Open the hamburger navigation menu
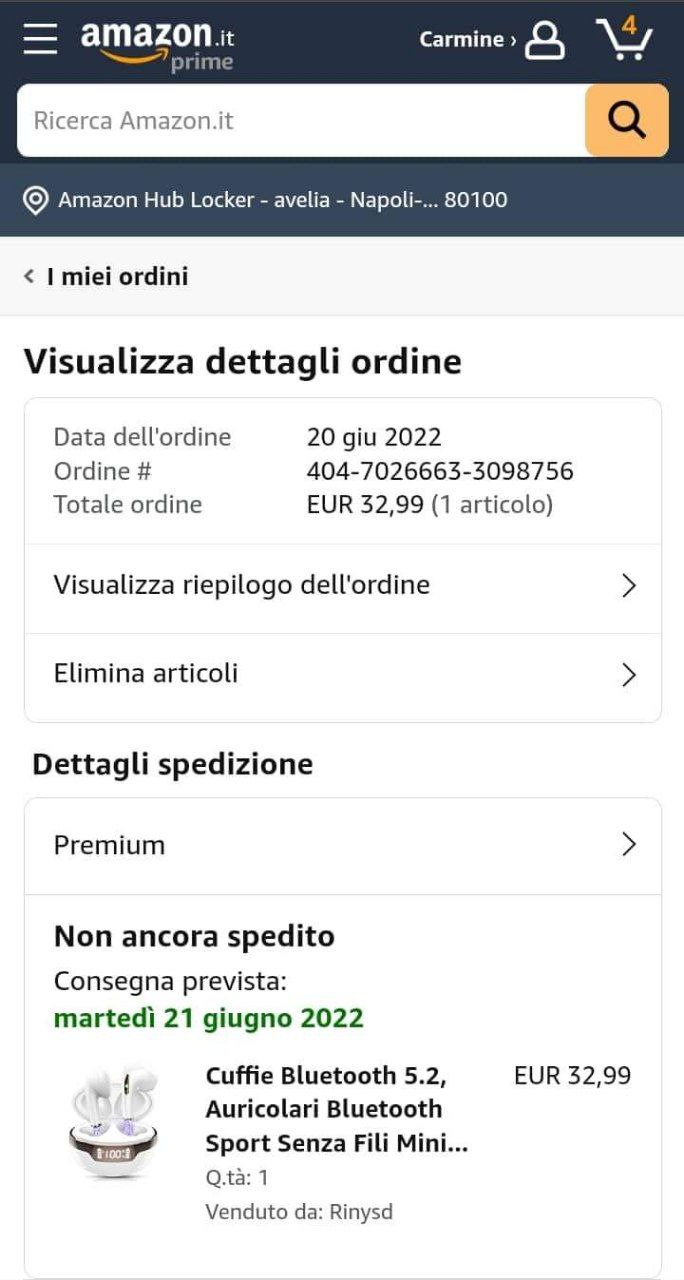This screenshot has width=684, height=1280. (x=41, y=39)
